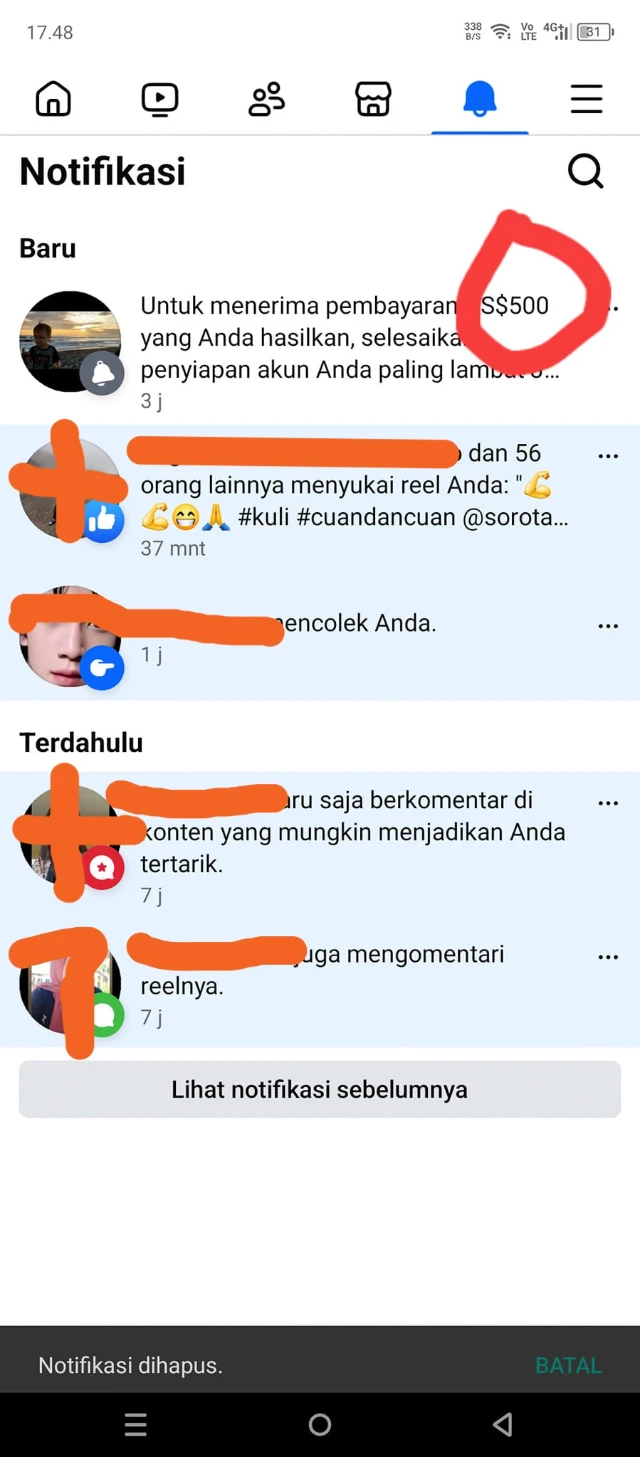Open options for 'berkomentar di konten' notification
The image size is (640, 1457).
click(608, 803)
